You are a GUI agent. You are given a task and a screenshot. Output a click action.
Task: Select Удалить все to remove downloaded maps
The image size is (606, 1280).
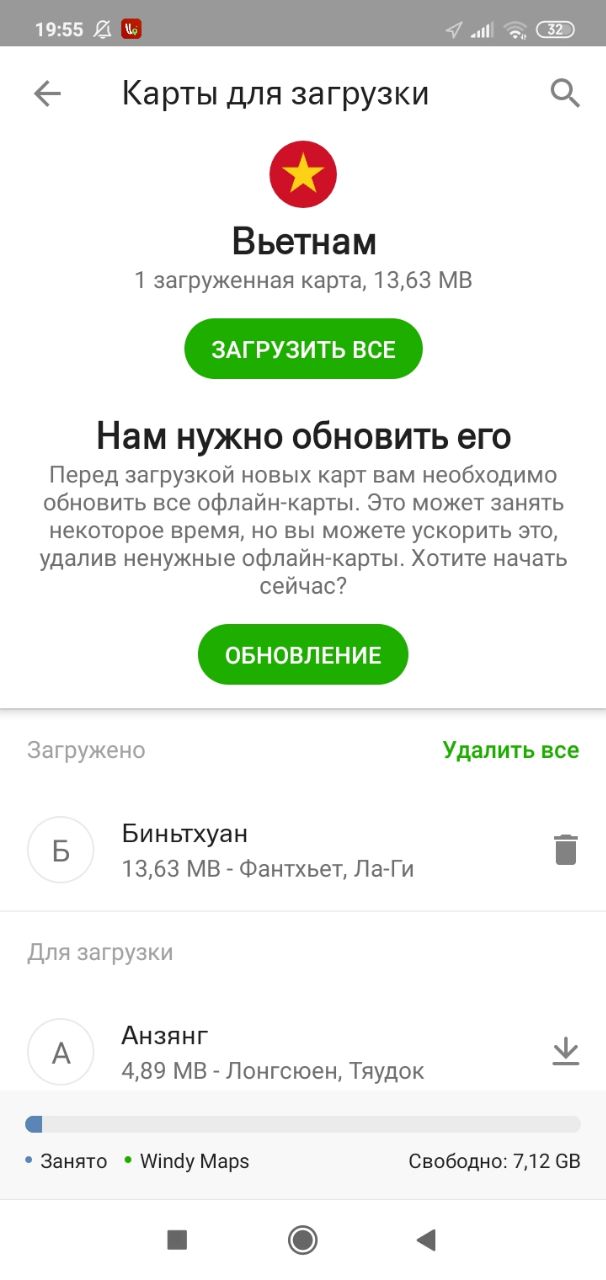pos(510,750)
